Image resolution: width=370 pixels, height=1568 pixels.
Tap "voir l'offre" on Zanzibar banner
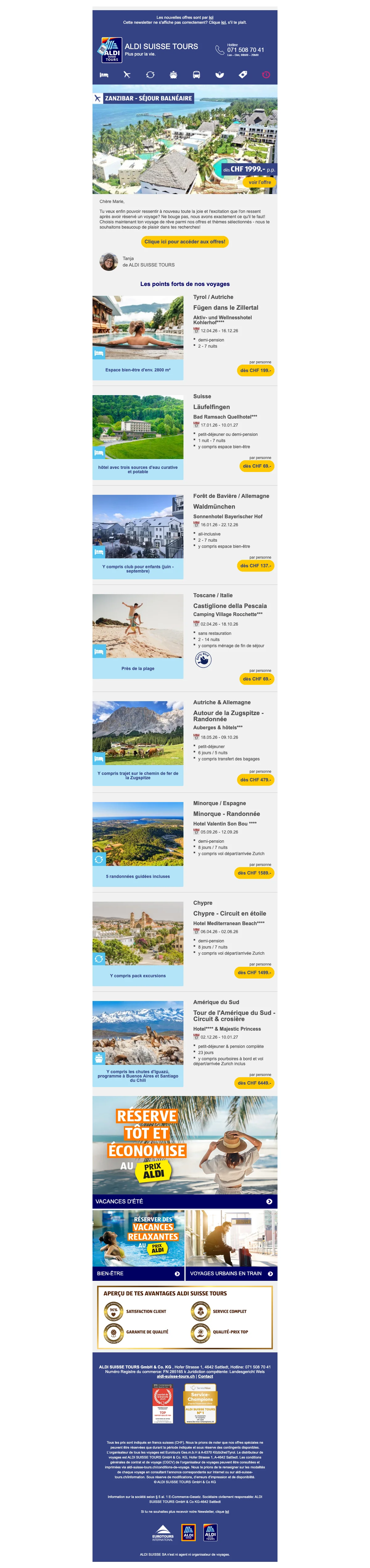pyautogui.click(x=260, y=182)
